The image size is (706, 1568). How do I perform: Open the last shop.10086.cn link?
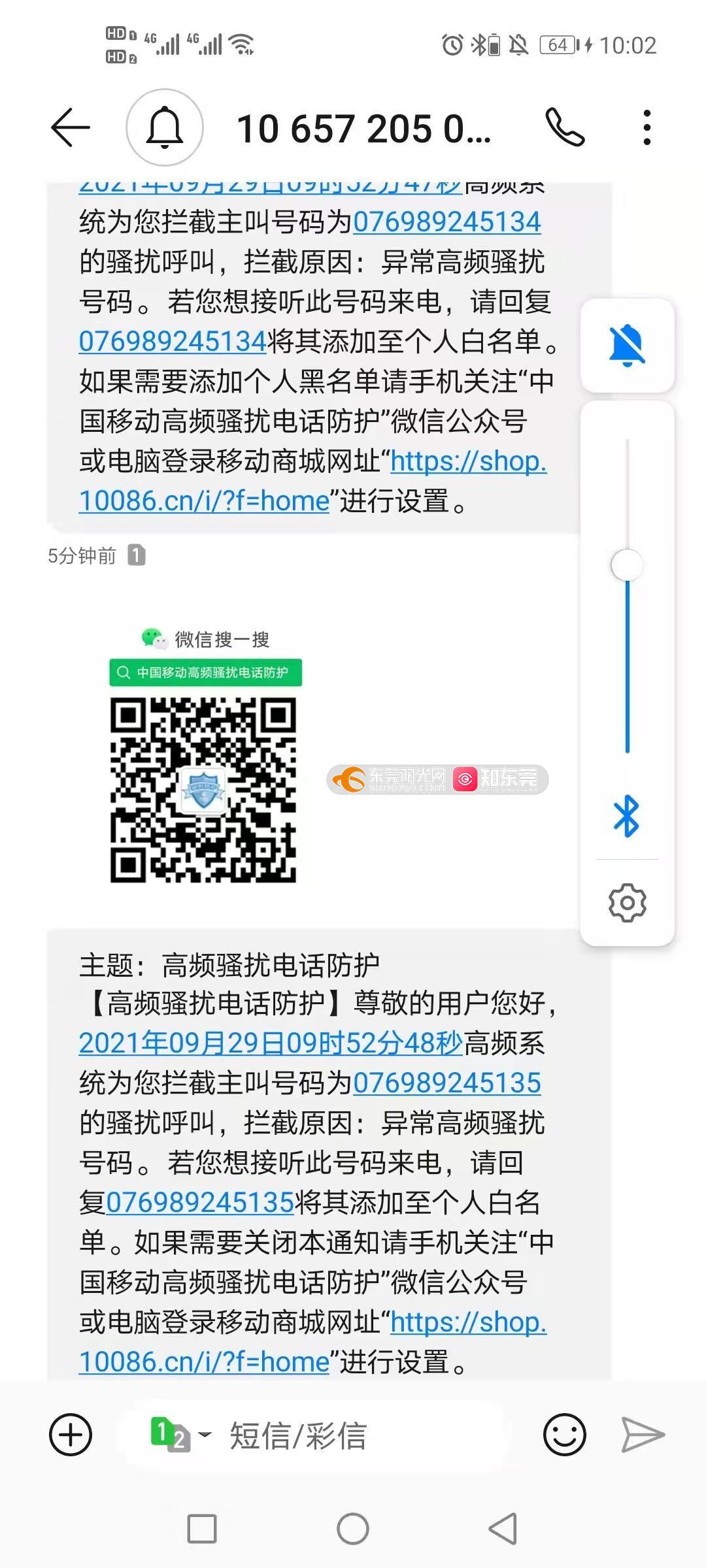tap(312, 1342)
